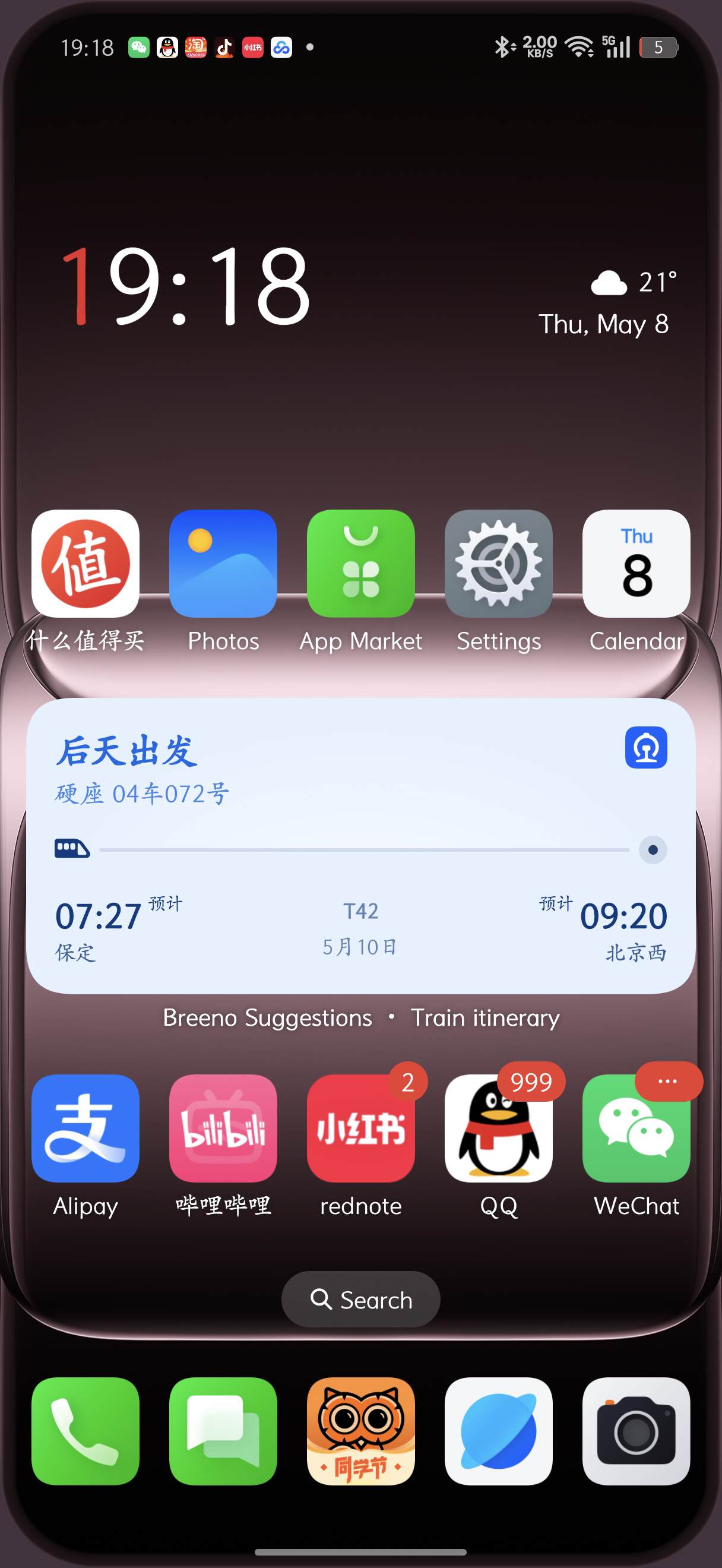The image size is (722, 1568).
Task: Open the 什么值得买 app
Action: coord(85,564)
